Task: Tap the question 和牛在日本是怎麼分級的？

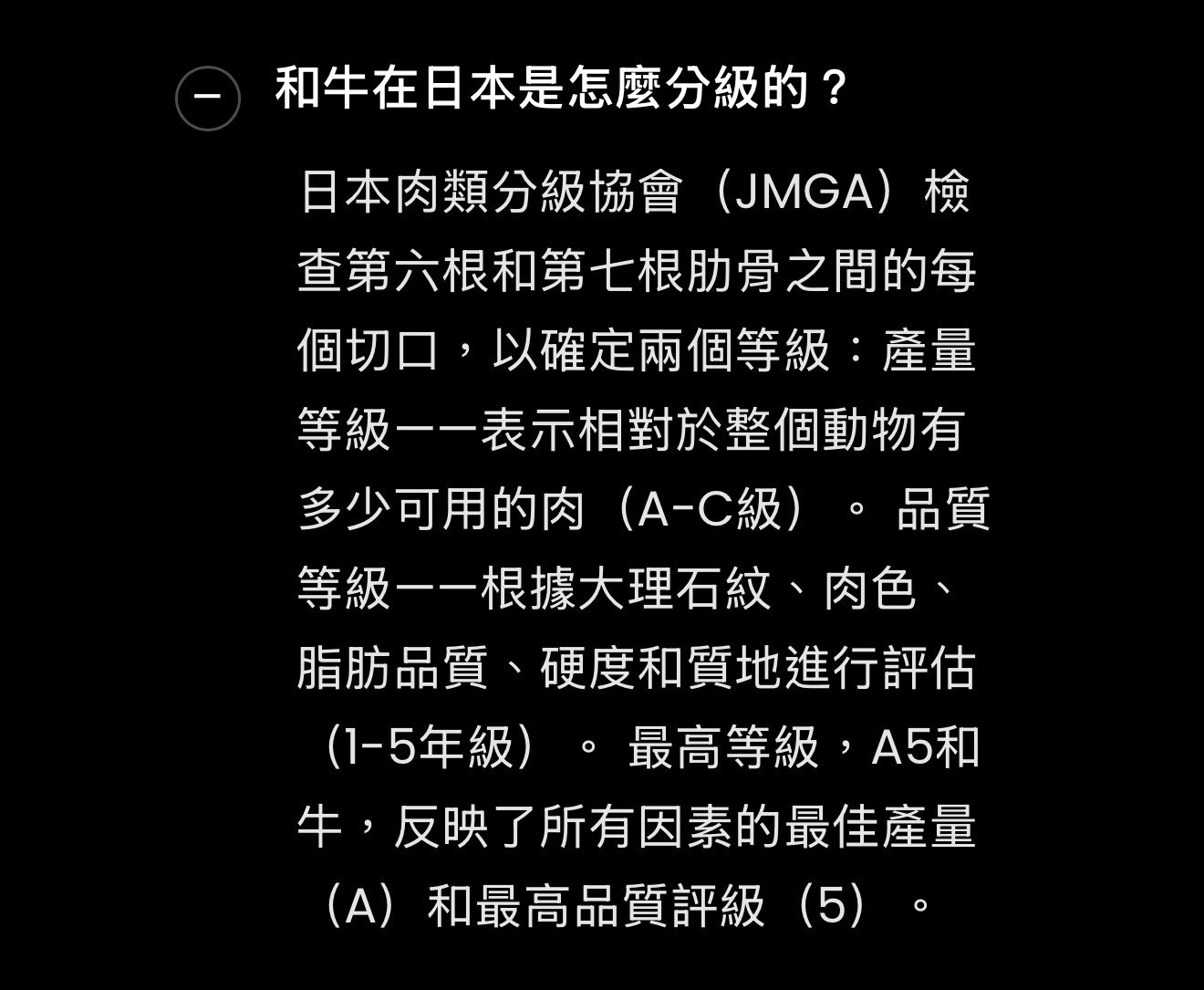Action: click(561, 89)
